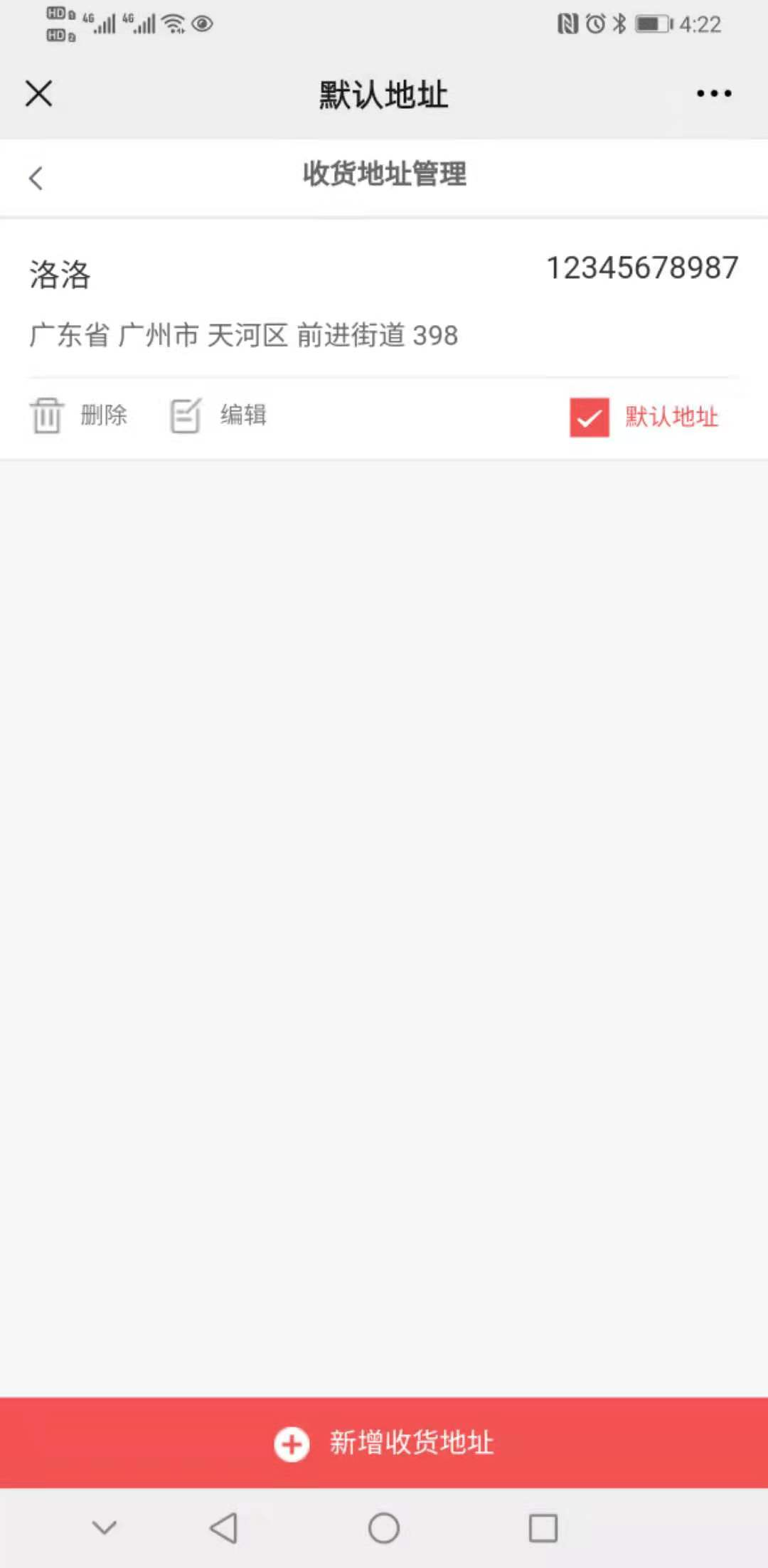The image size is (768, 1568).
Task: Open the recent apps square button
Action: (x=543, y=1527)
